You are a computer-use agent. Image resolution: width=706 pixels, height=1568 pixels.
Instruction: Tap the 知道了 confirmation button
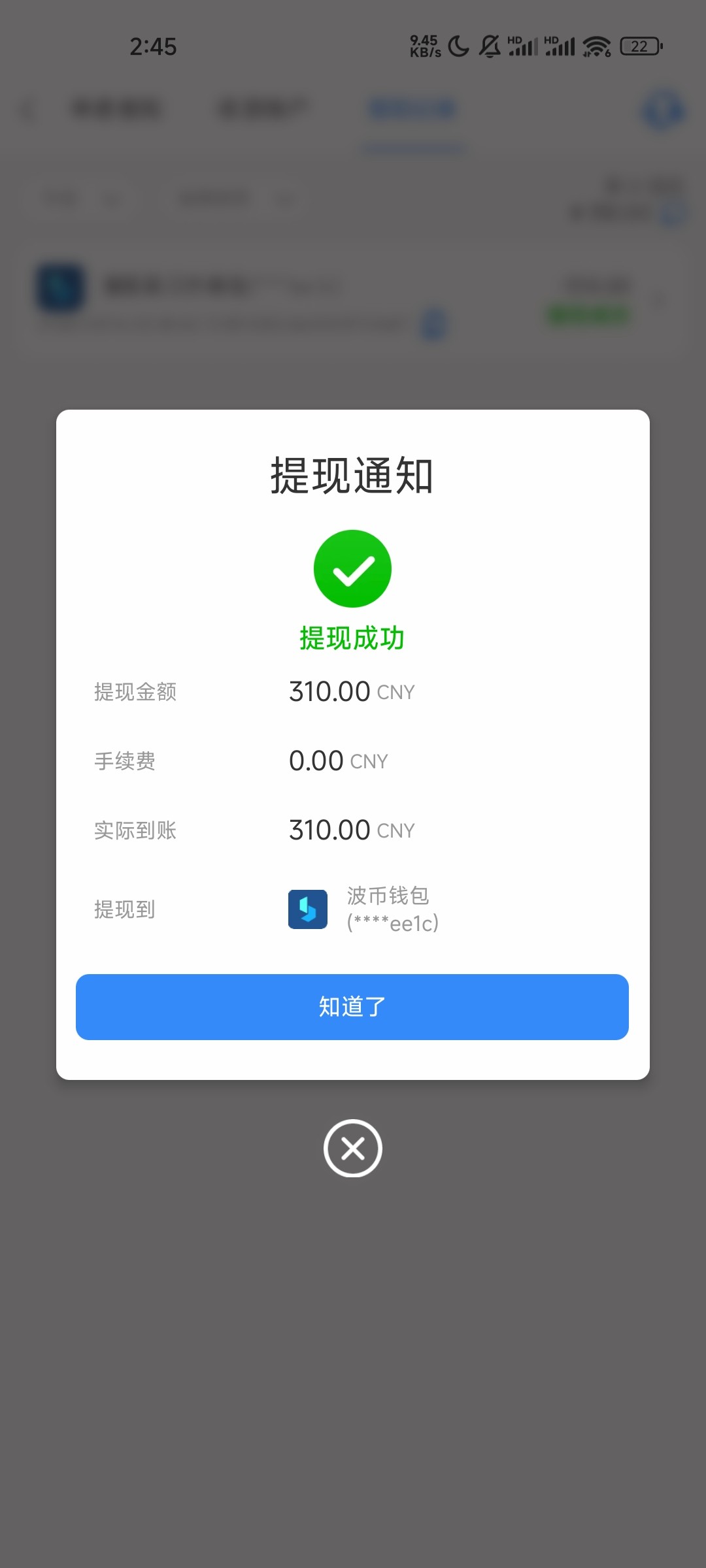pyautogui.click(x=352, y=1007)
